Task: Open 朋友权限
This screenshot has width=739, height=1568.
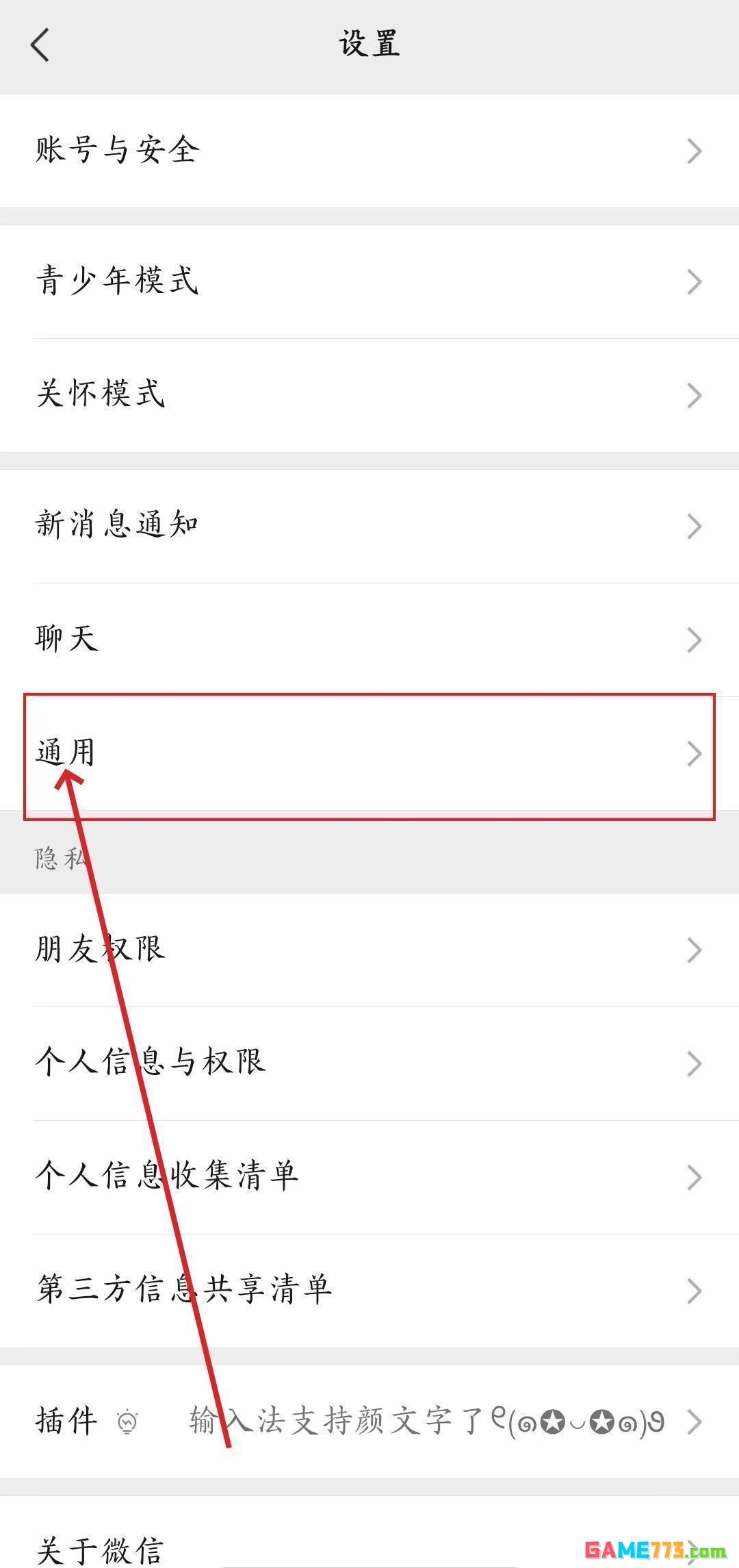Action: click(x=369, y=950)
